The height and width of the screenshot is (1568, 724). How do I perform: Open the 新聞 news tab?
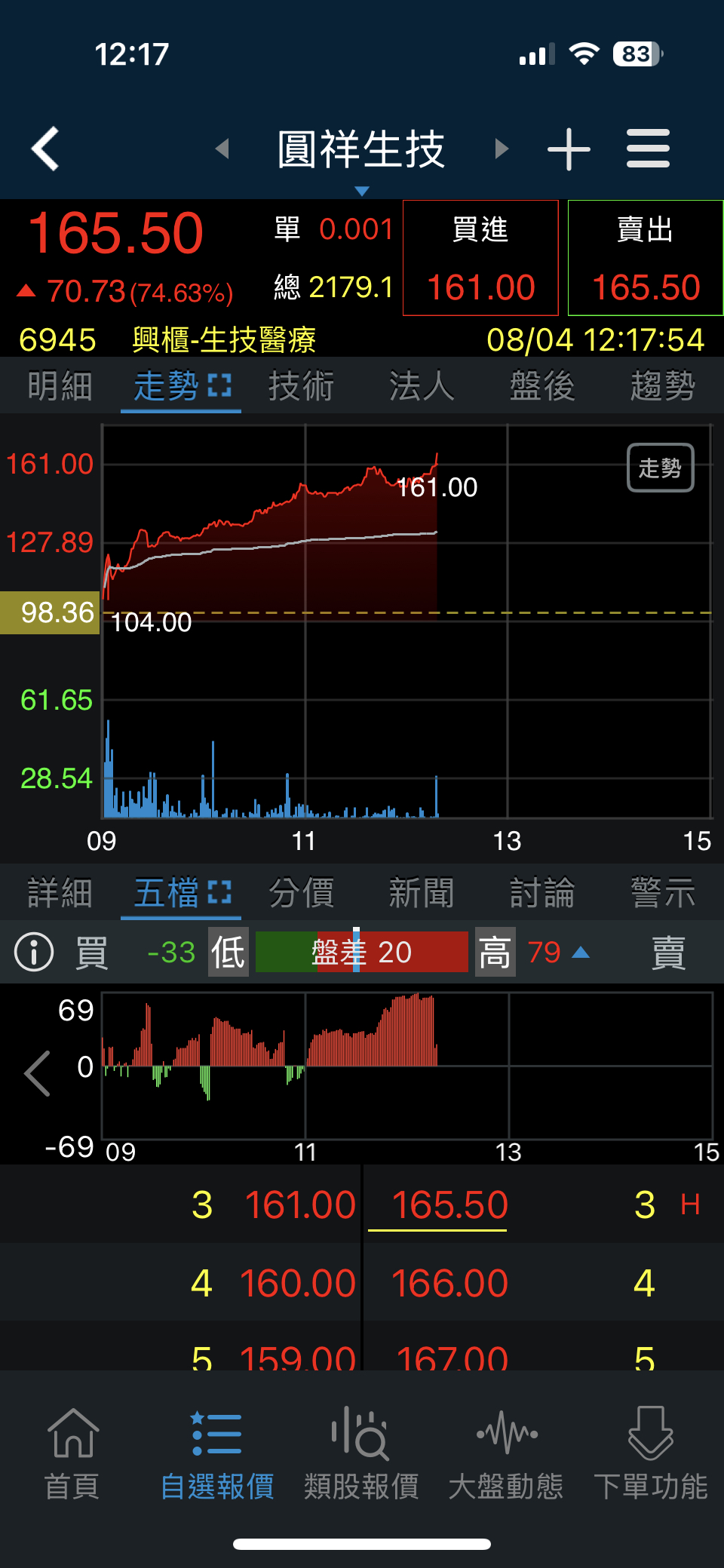[422, 893]
